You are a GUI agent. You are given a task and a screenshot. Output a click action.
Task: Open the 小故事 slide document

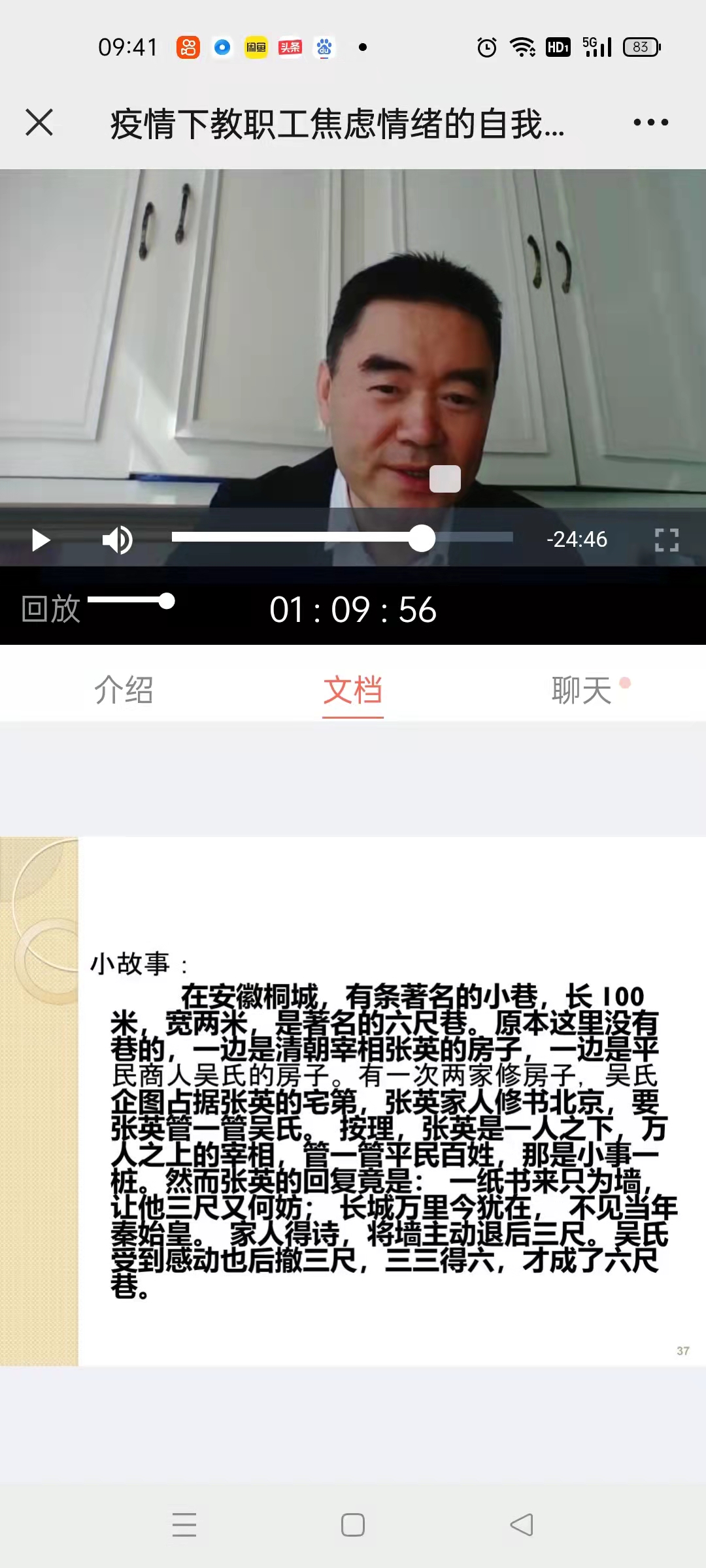pyautogui.click(x=353, y=1101)
